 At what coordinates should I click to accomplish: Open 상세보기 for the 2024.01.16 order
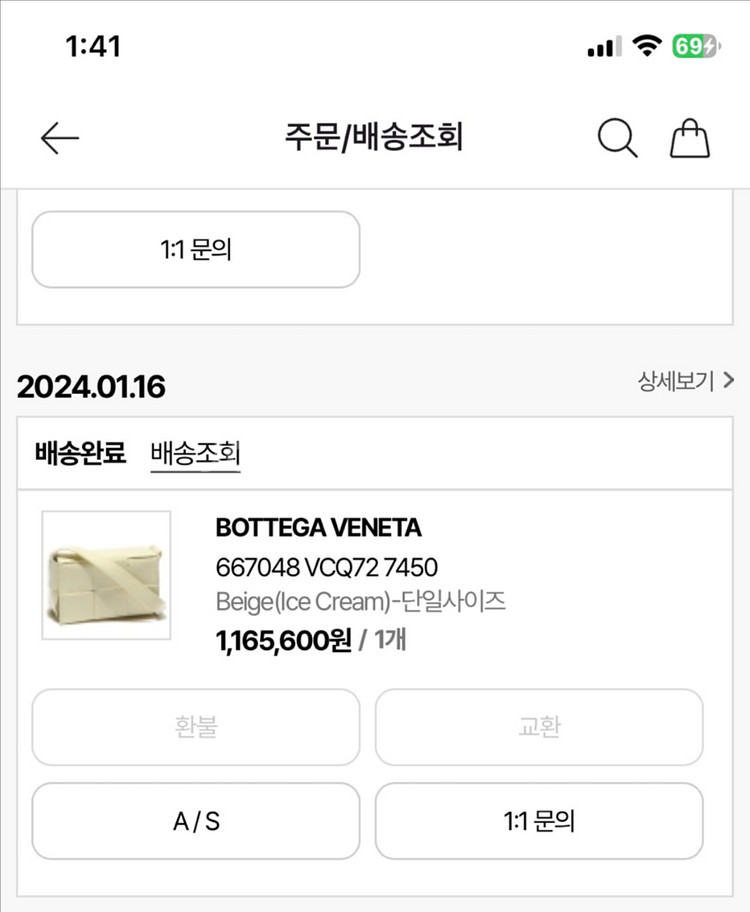(686, 381)
